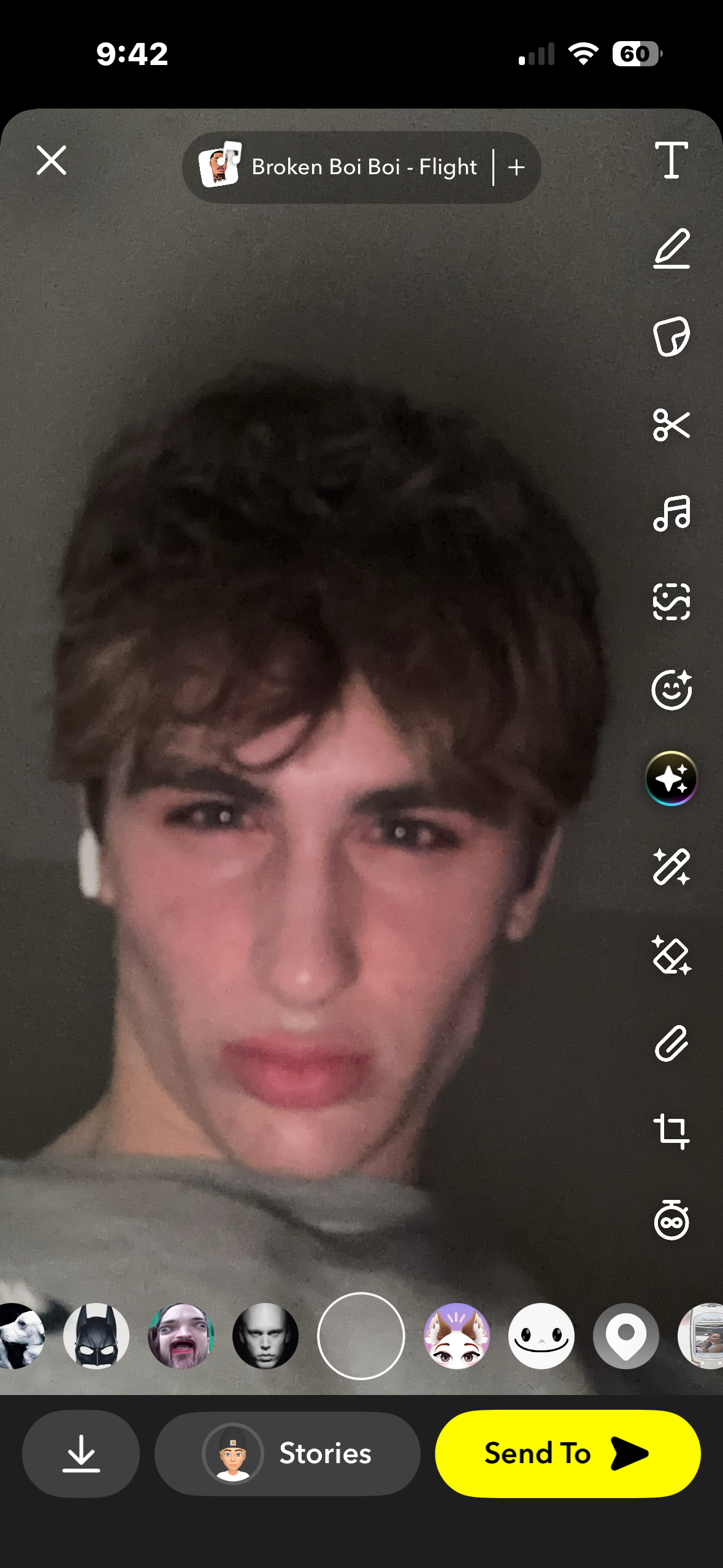Apply the Batman mask lens
The image size is (723, 1568).
tap(96, 1335)
